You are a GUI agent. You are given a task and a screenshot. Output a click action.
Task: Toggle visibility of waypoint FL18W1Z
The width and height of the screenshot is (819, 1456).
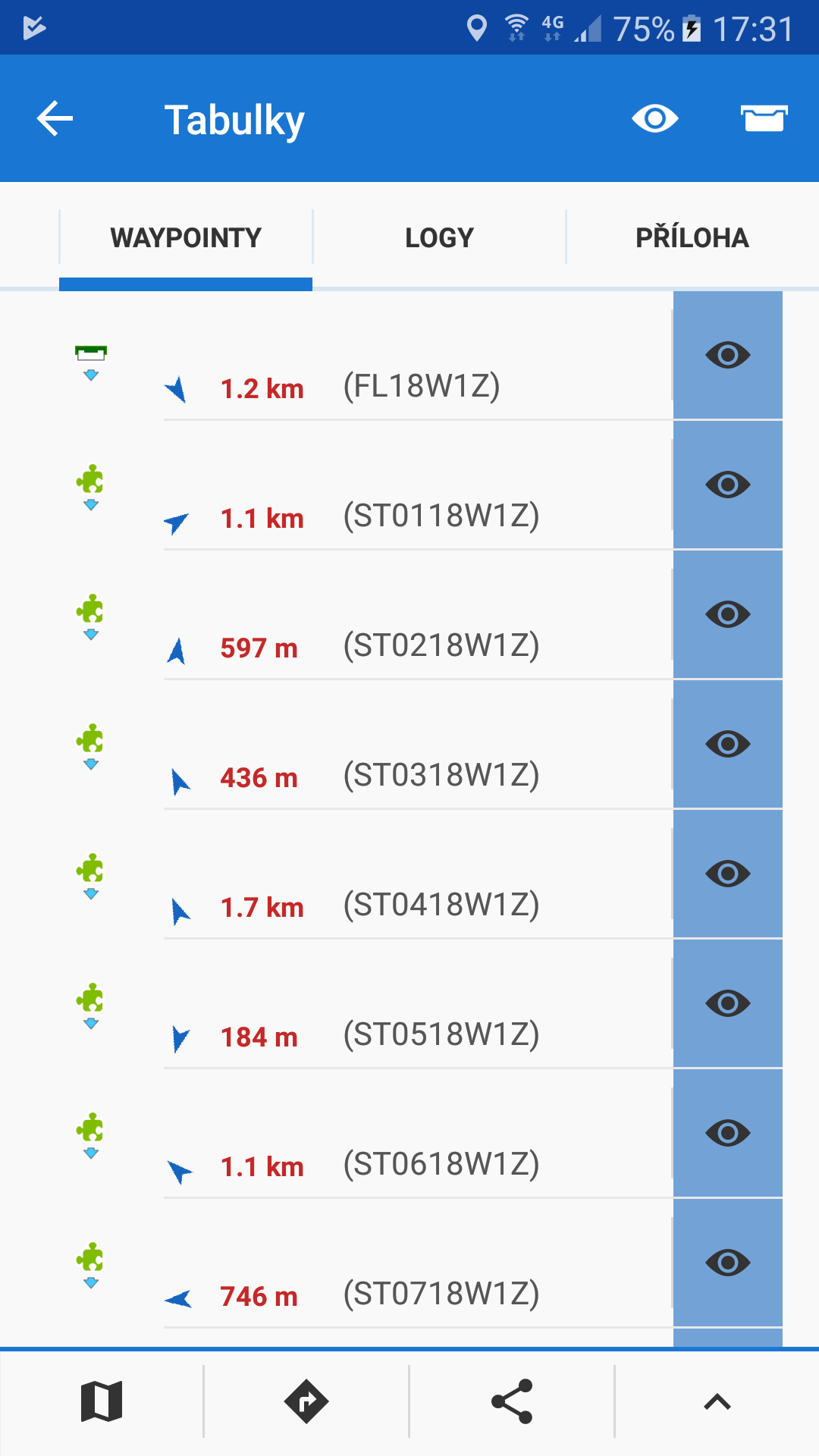tap(728, 355)
